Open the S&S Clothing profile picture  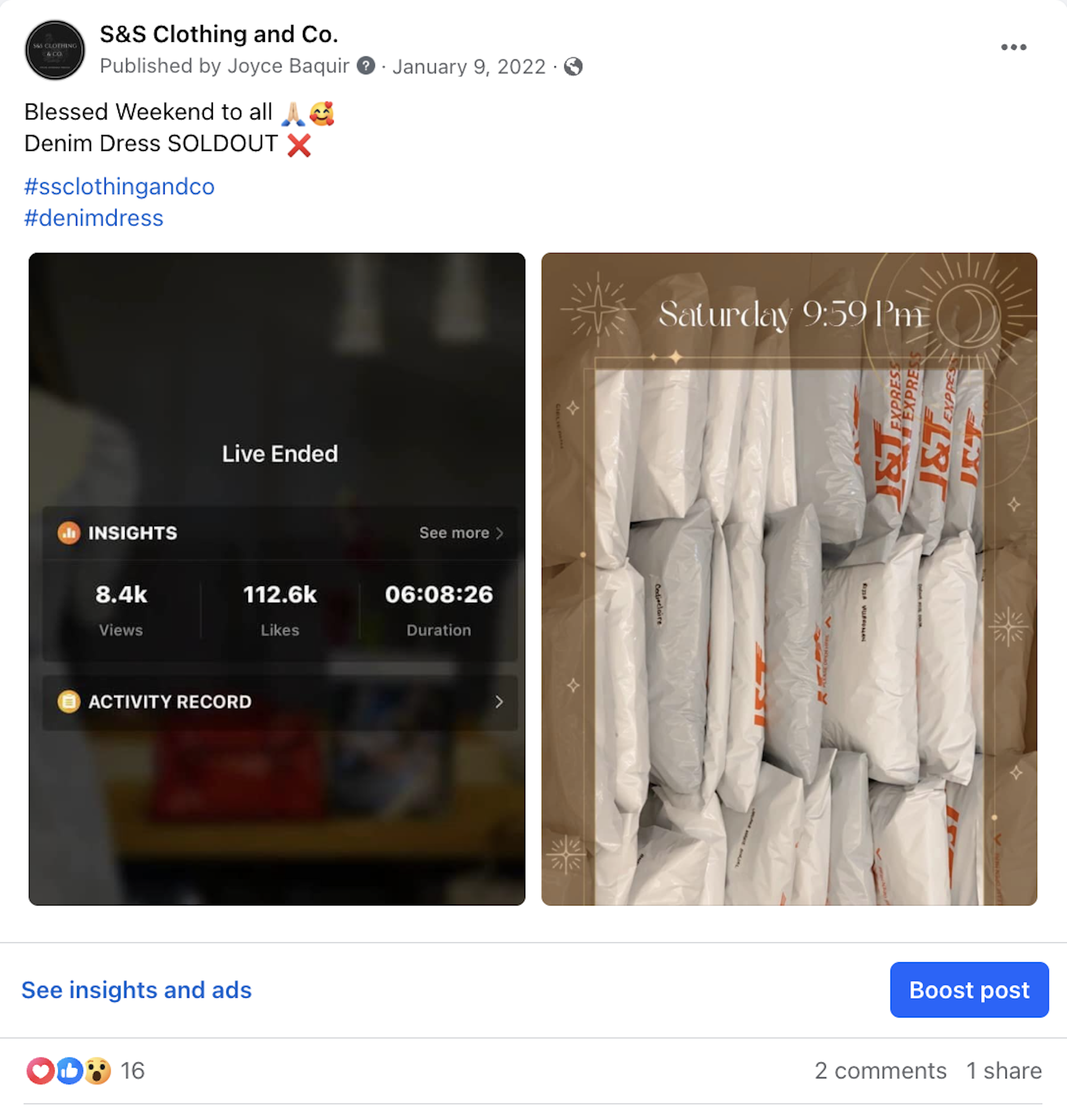[54, 50]
